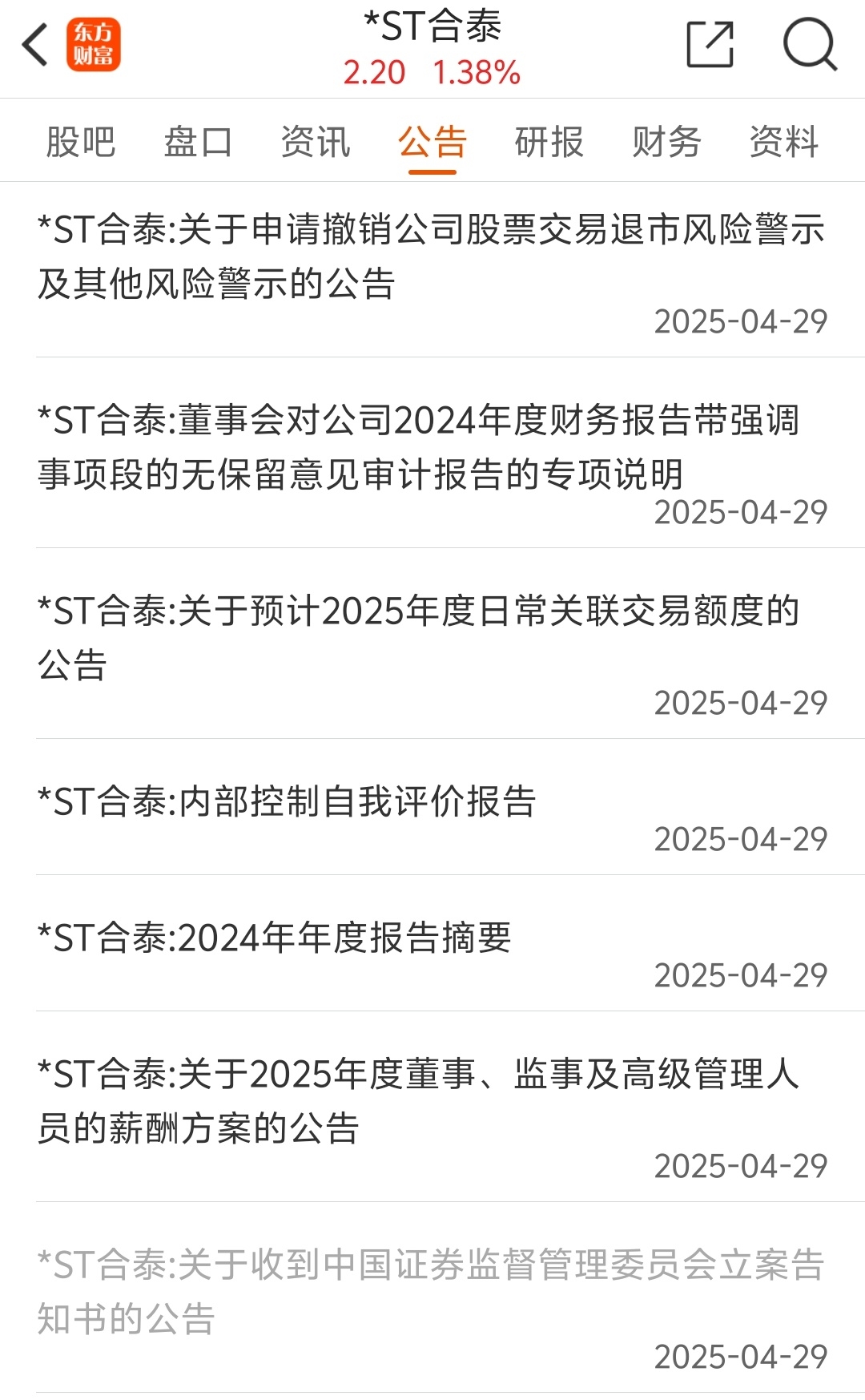Open the 财务 tab
Viewport: 865px width, 1400px height.
click(666, 143)
